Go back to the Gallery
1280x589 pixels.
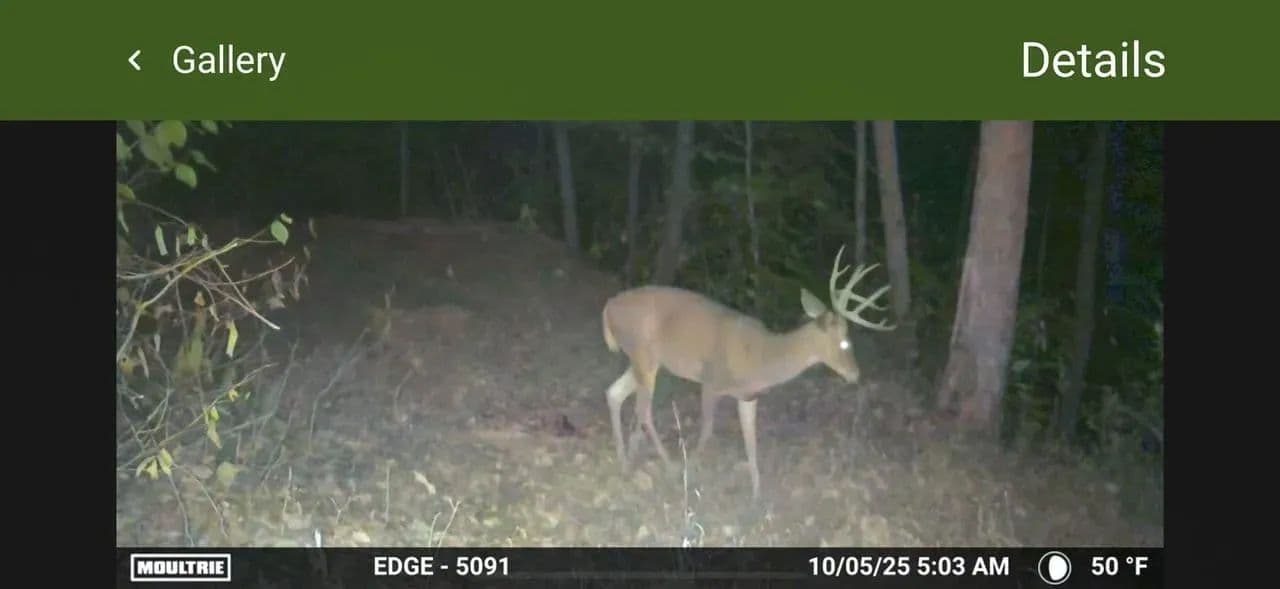click(207, 61)
